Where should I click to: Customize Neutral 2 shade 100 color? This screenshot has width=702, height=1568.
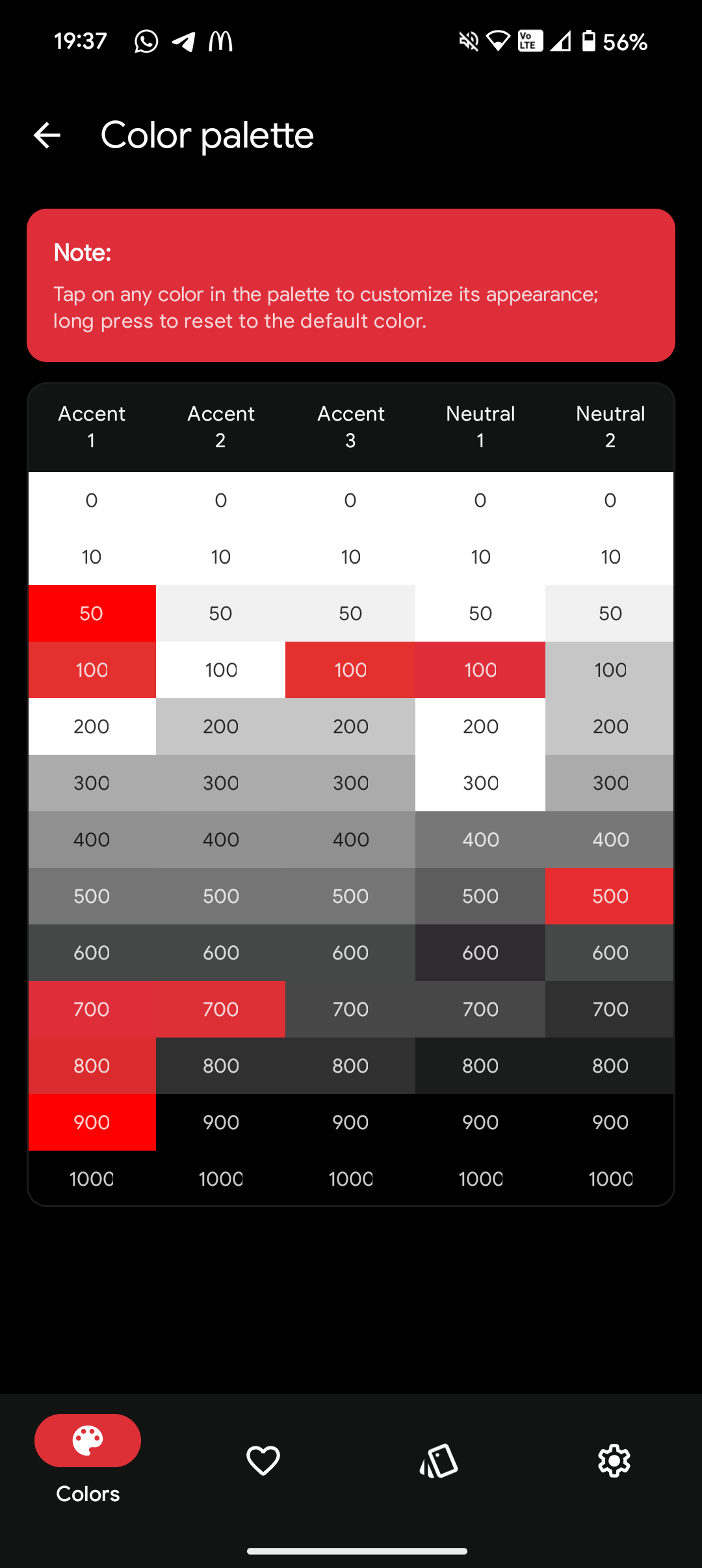tap(610, 670)
